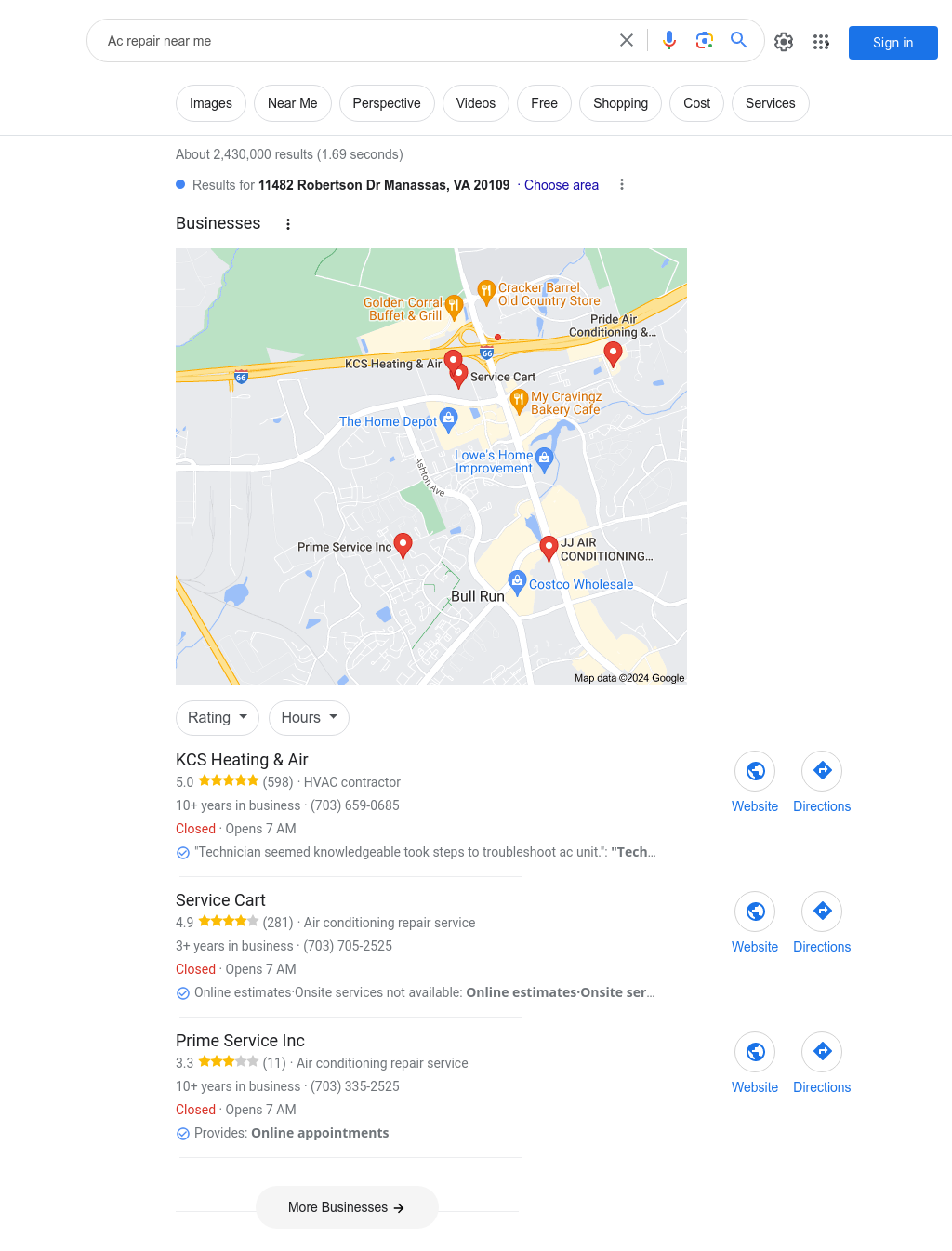Open Google Lens image search

tap(705, 40)
